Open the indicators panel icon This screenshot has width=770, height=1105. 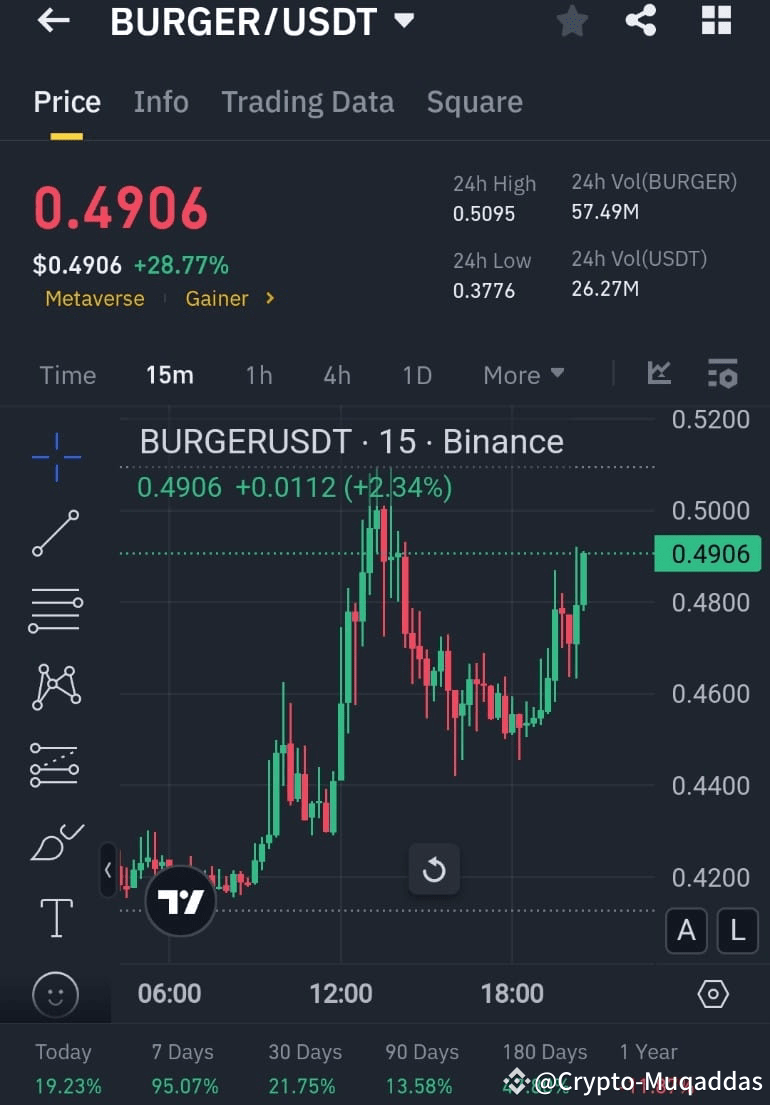click(658, 372)
